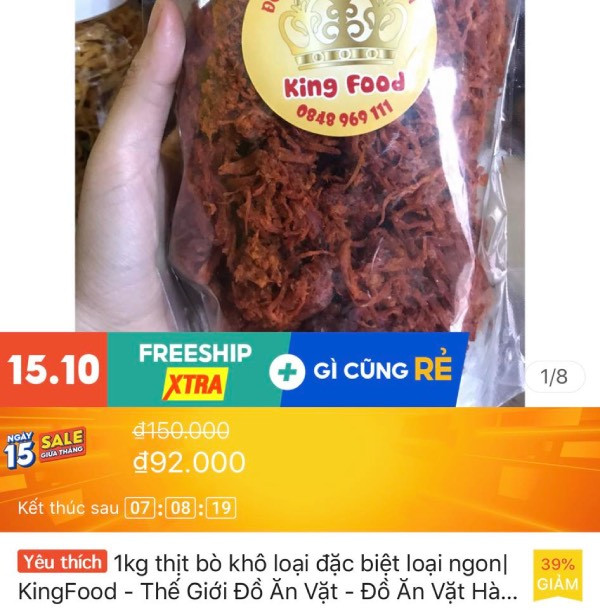Open the King Food product photo full screen

(300, 170)
